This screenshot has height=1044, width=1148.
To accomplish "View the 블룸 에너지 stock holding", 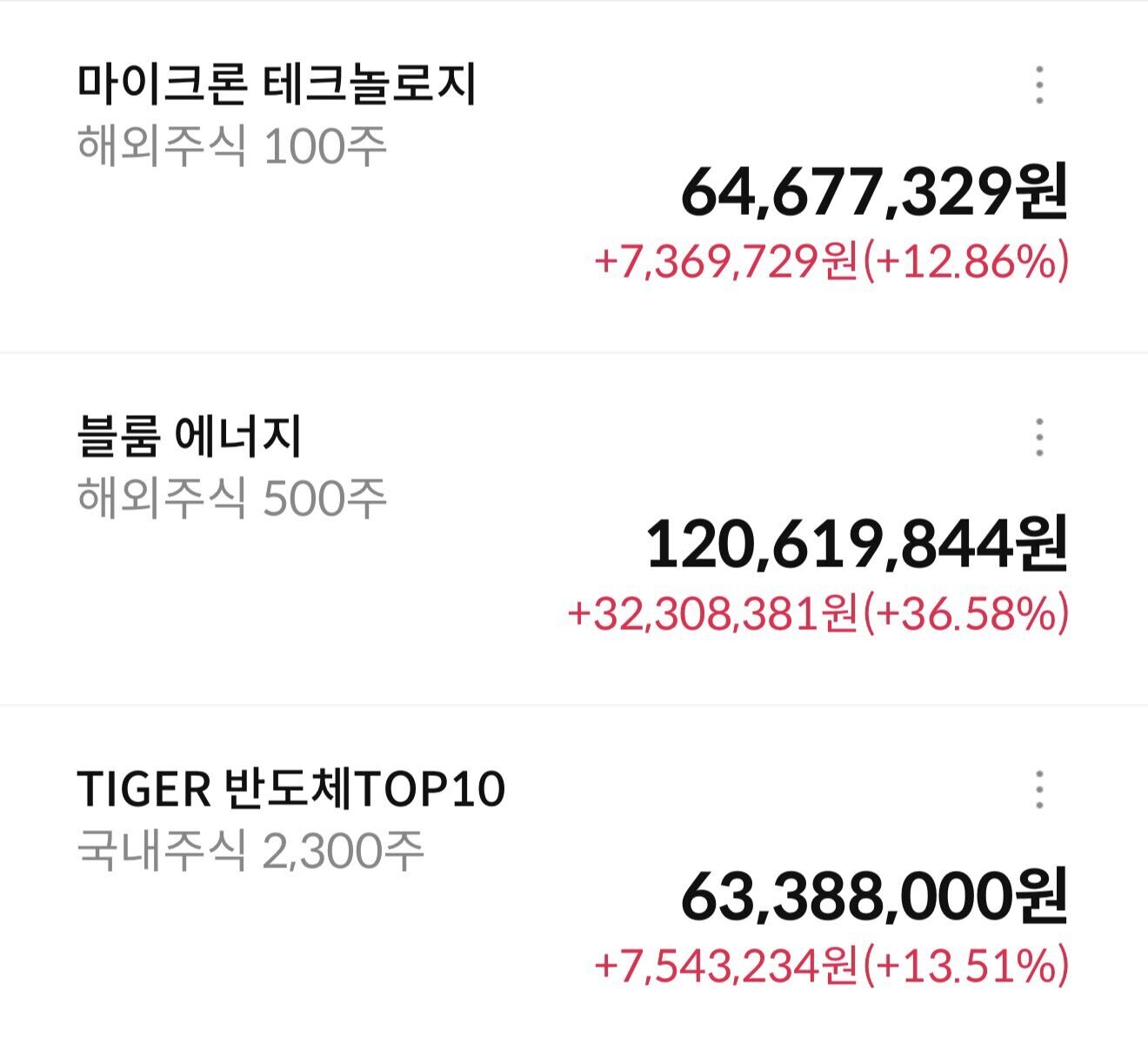I will tap(190, 437).
